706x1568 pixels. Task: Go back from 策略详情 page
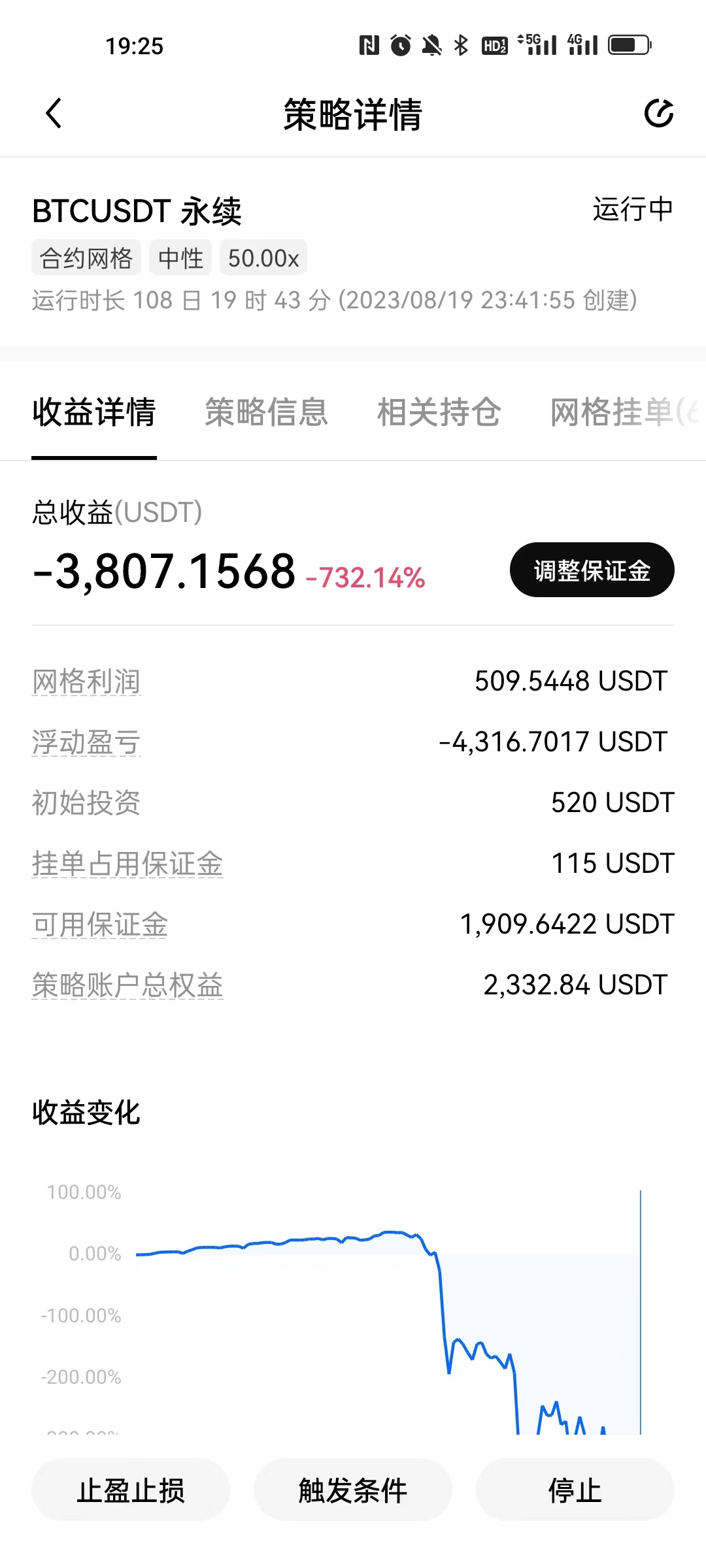coord(54,114)
